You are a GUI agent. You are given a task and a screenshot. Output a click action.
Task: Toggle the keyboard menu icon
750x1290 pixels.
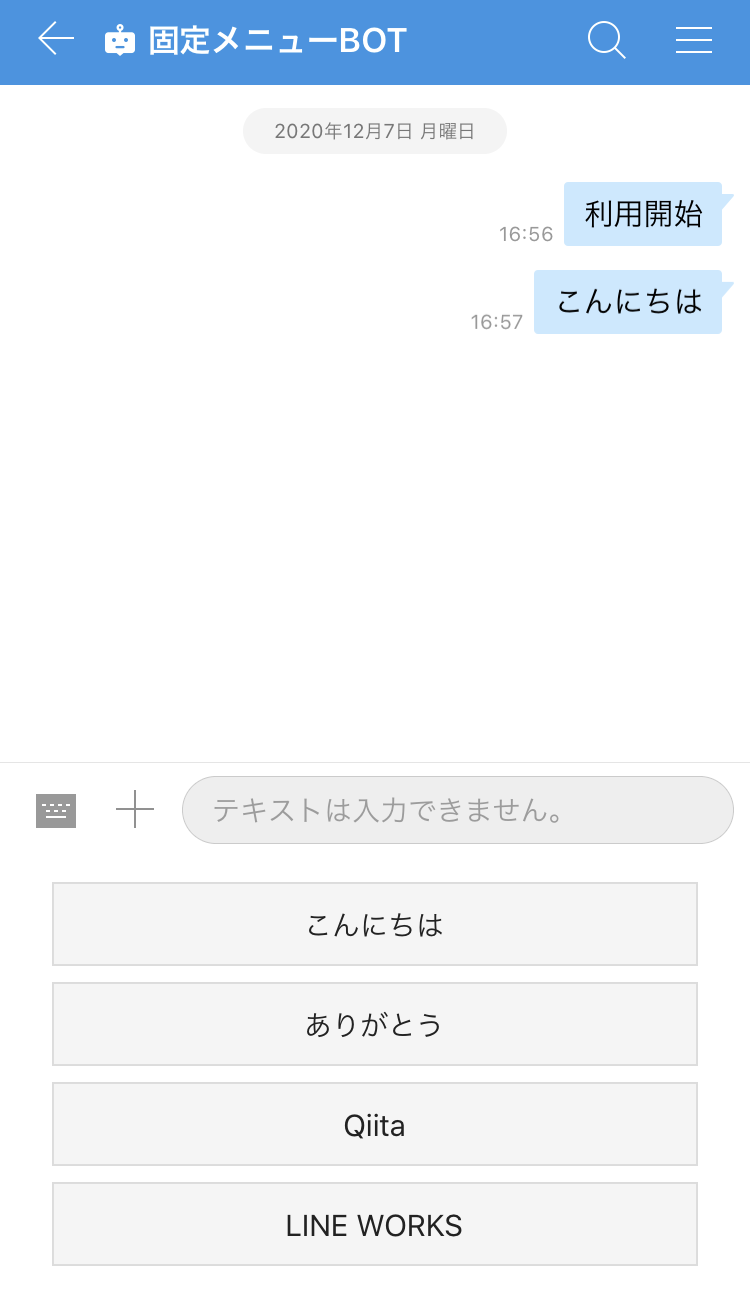coord(56,810)
